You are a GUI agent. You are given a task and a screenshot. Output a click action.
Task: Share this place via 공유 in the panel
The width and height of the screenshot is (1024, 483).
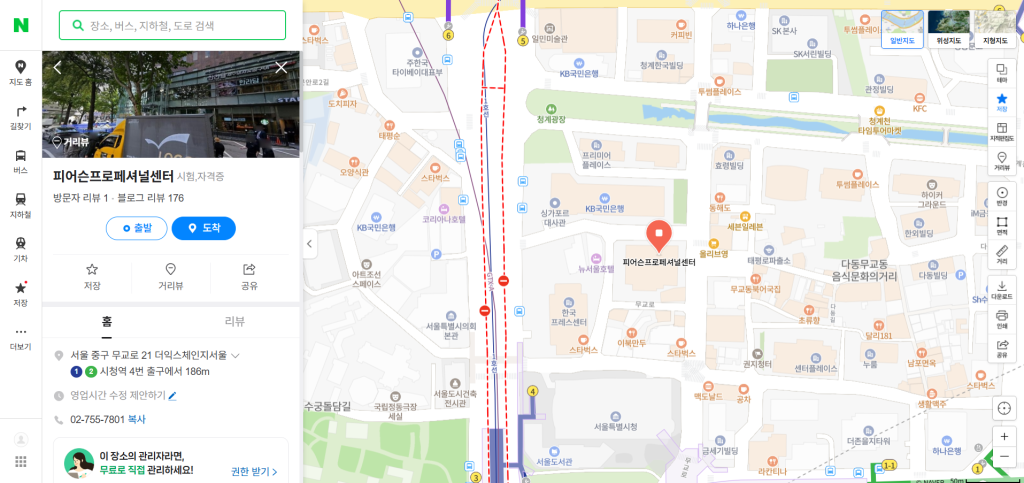click(x=249, y=276)
